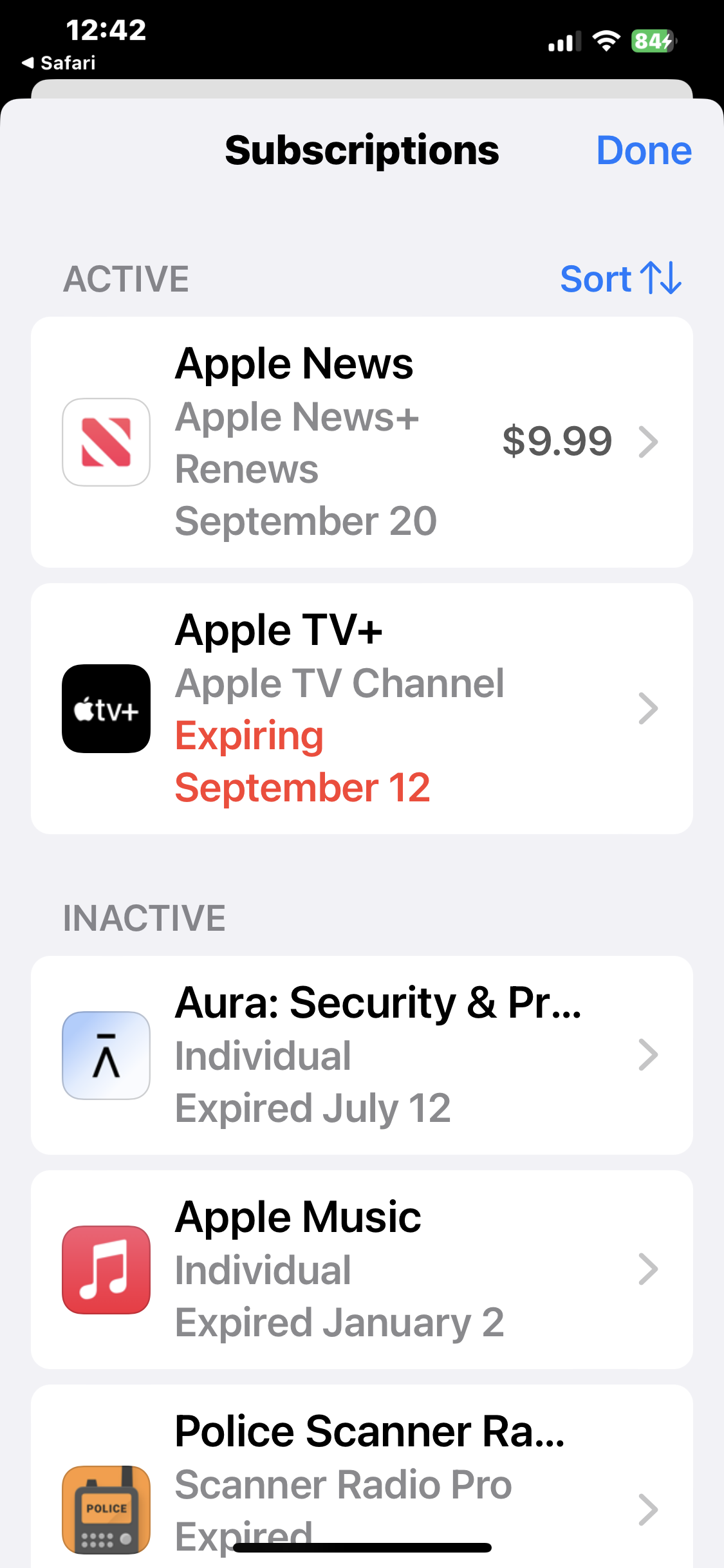This screenshot has width=724, height=1568.
Task: Open the Apple News subscription
Action: coord(361,442)
